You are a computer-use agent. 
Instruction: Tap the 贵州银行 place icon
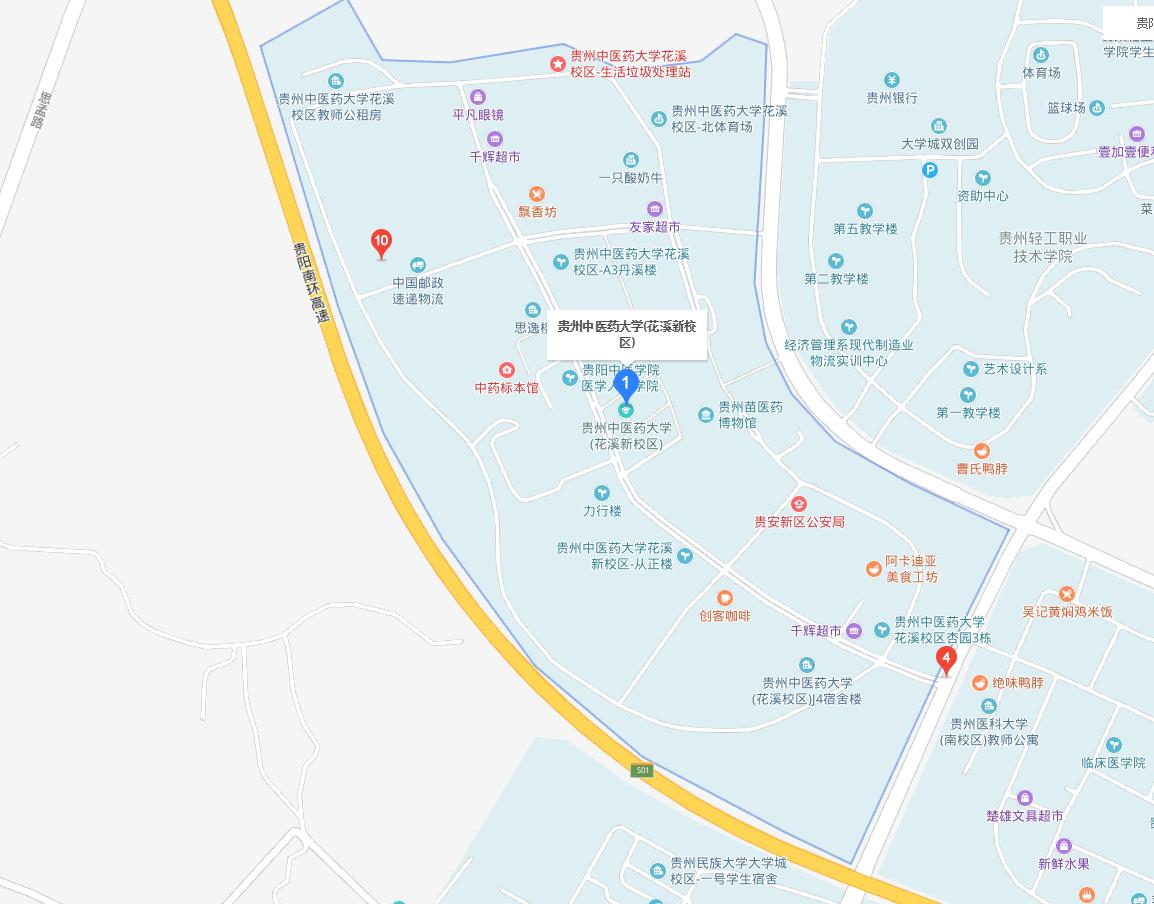click(892, 80)
